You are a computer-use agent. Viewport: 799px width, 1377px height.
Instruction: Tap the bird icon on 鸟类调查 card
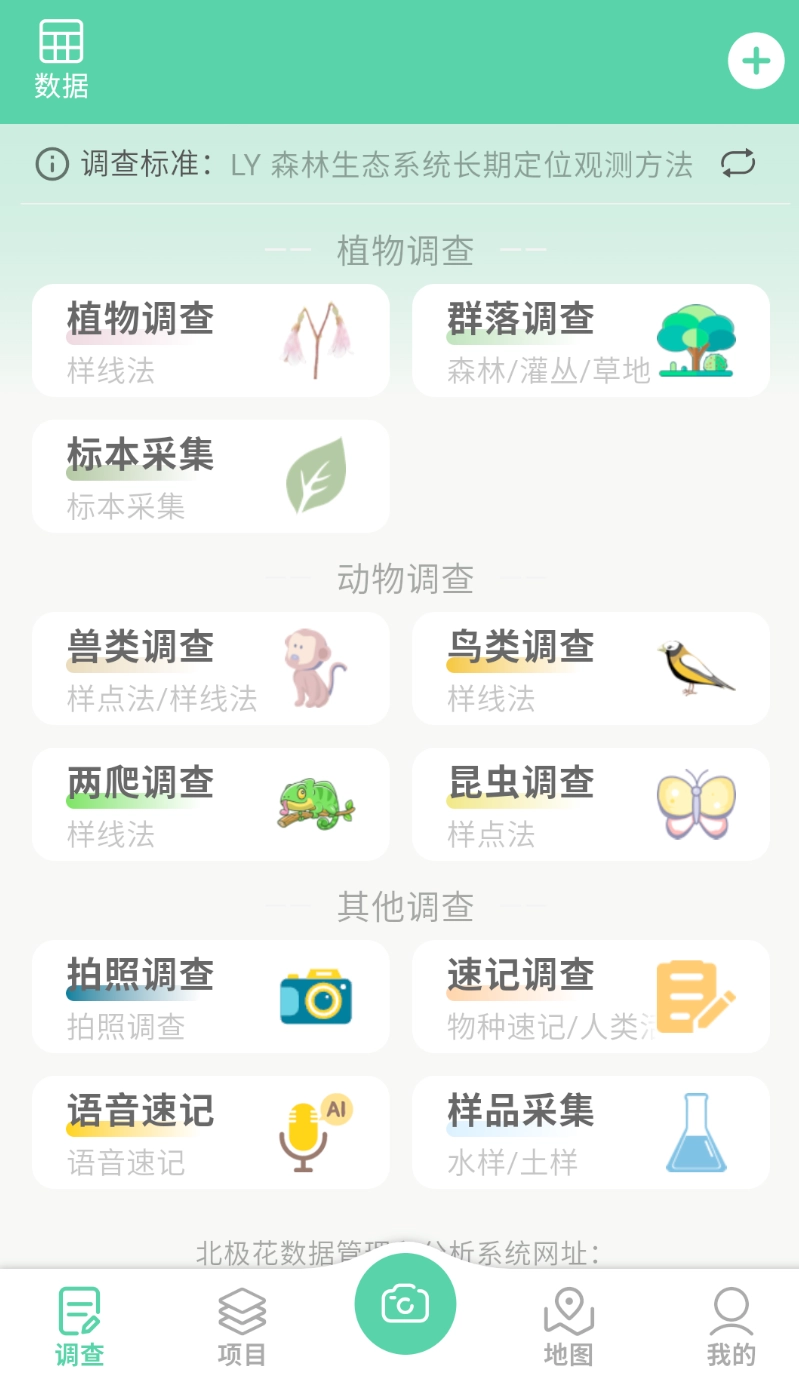[x=697, y=666]
